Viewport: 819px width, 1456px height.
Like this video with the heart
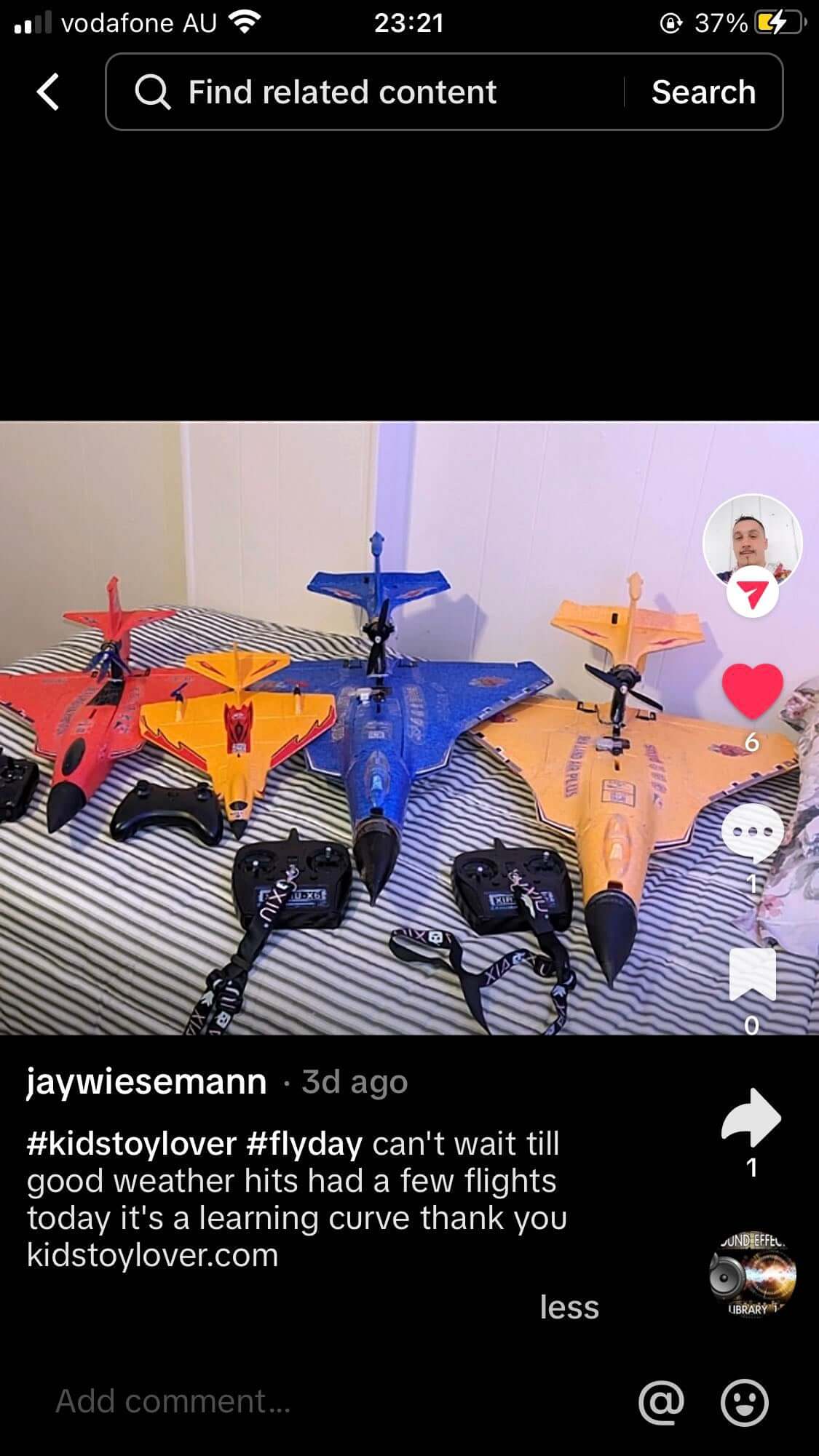click(752, 691)
